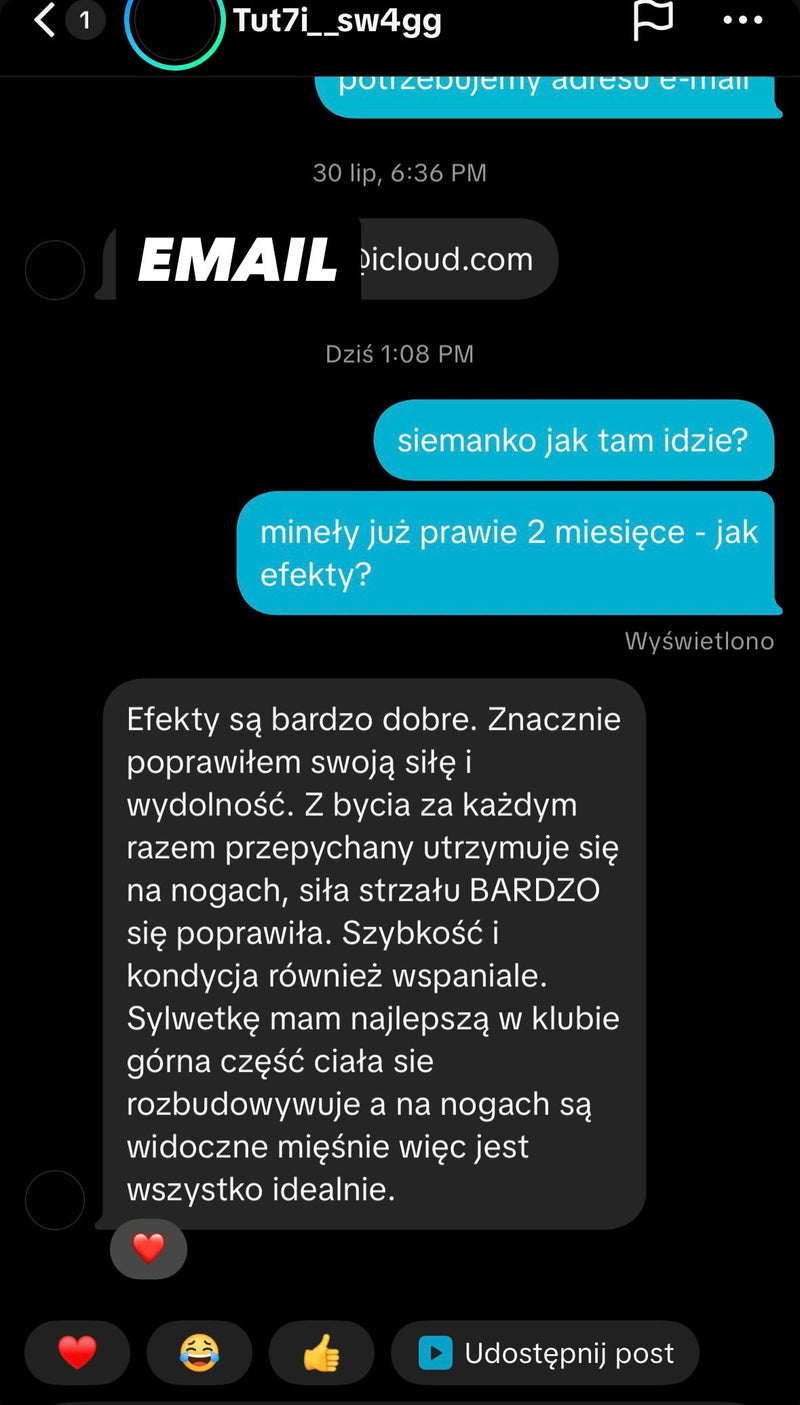
Task: Send the thumbs-up quick reaction
Action: point(321,1353)
